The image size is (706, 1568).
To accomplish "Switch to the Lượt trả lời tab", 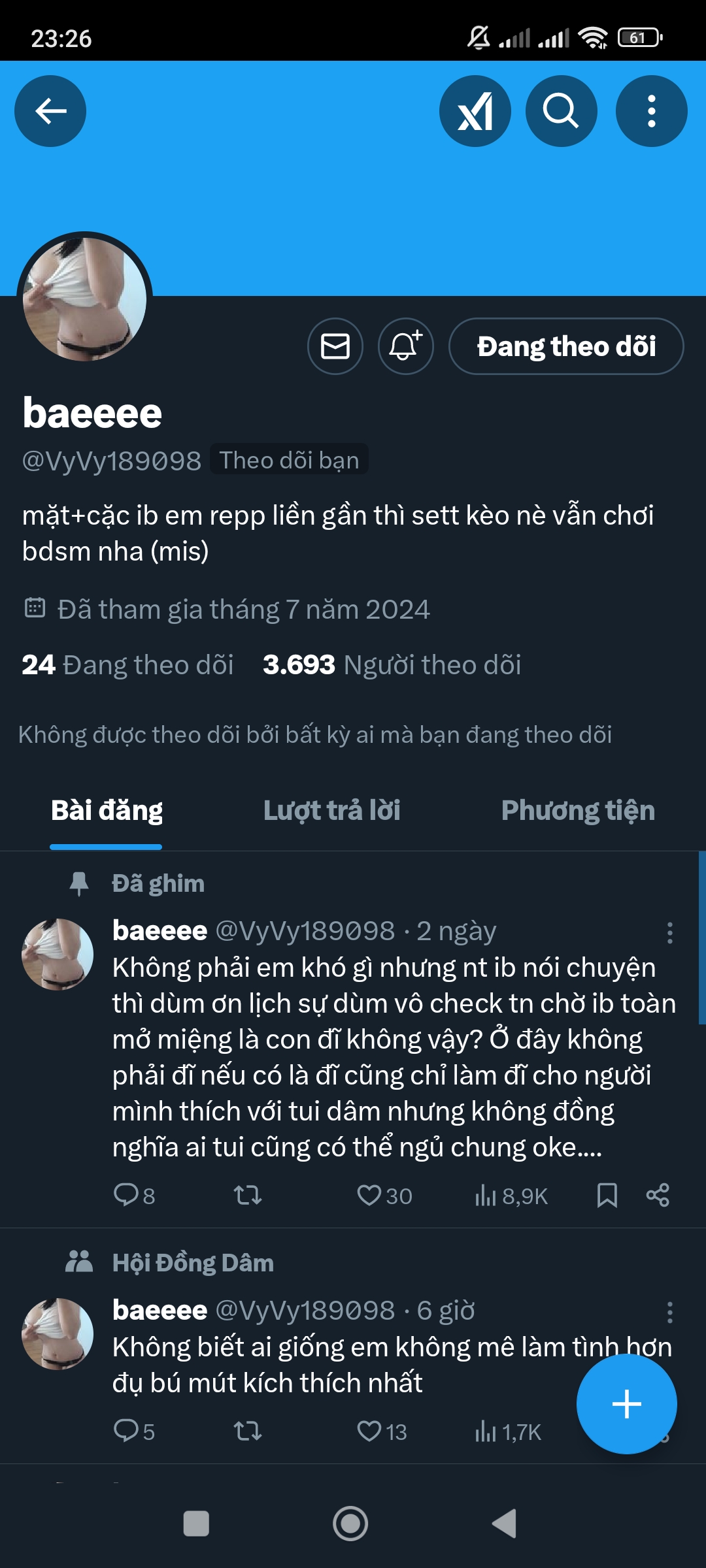I will click(x=331, y=810).
